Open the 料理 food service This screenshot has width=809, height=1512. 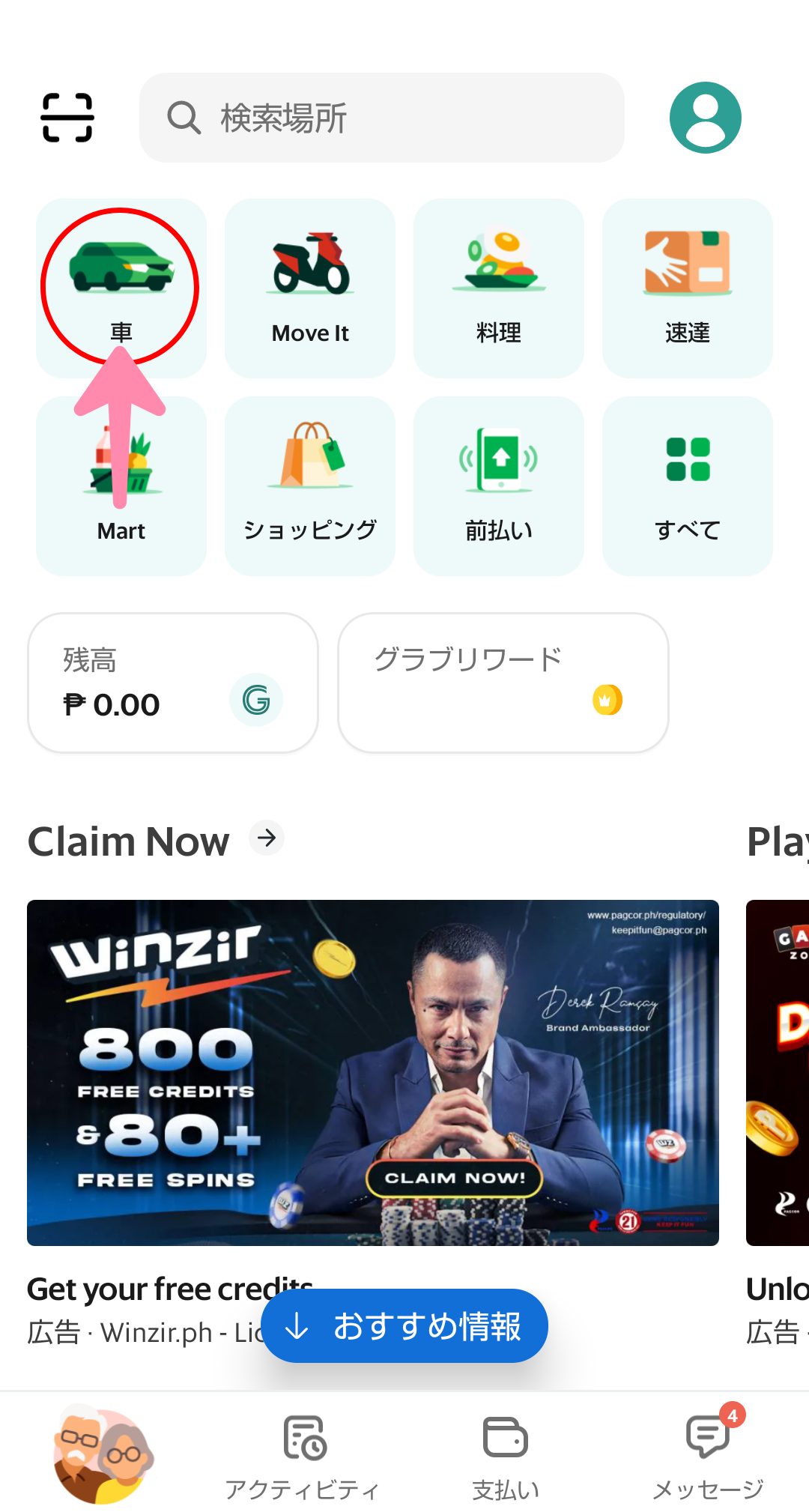tap(499, 288)
